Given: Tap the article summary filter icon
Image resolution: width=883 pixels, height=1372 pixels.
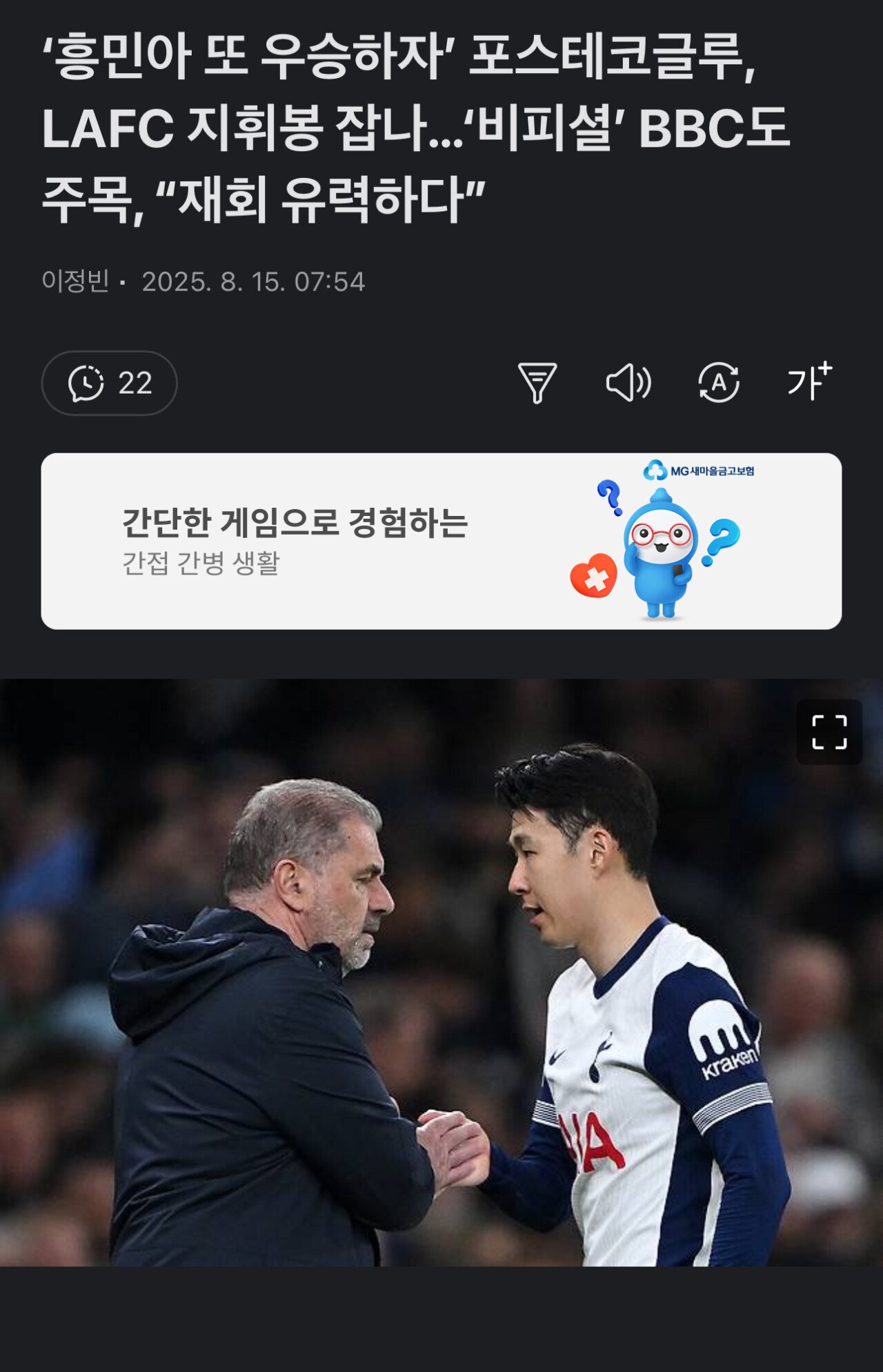Looking at the screenshot, I should tap(537, 382).
